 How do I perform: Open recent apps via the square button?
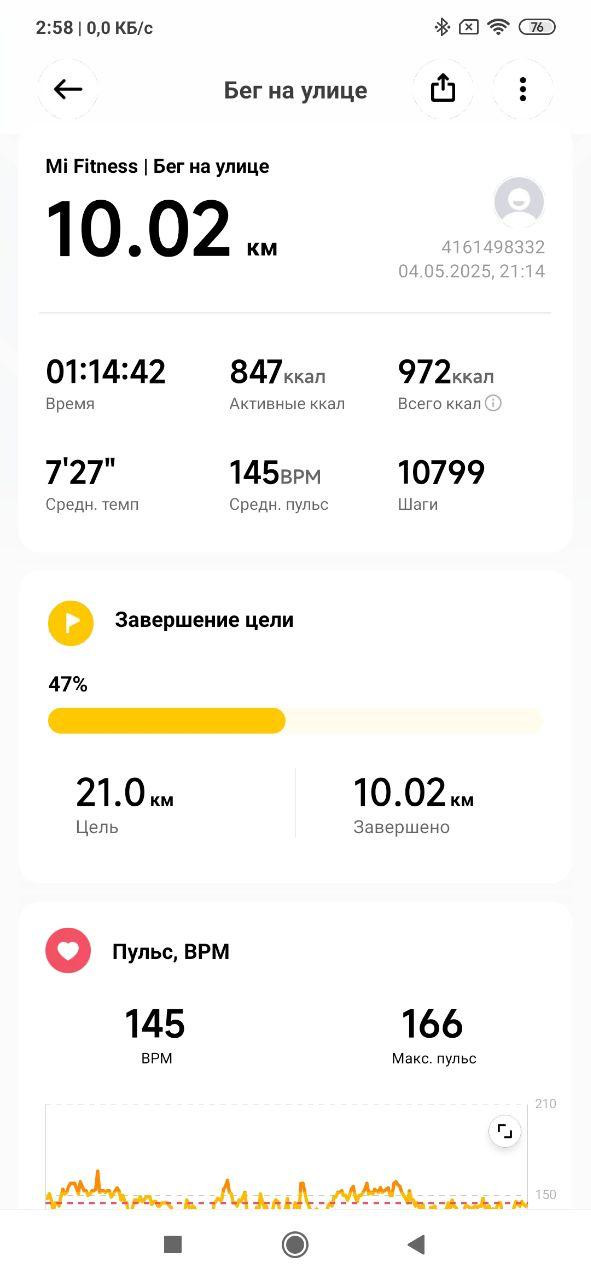[x=173, y=1244]
